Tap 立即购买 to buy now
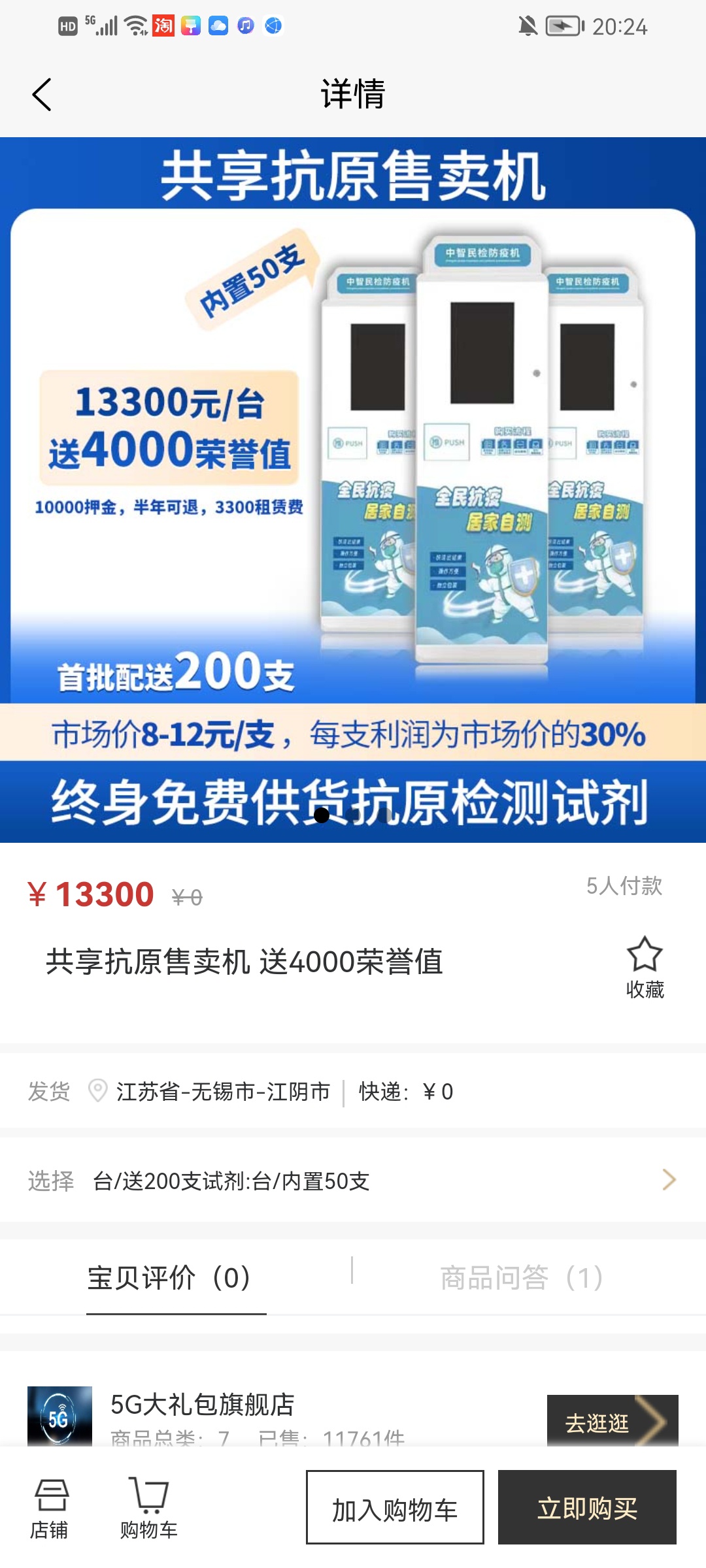 (587, 1509)
